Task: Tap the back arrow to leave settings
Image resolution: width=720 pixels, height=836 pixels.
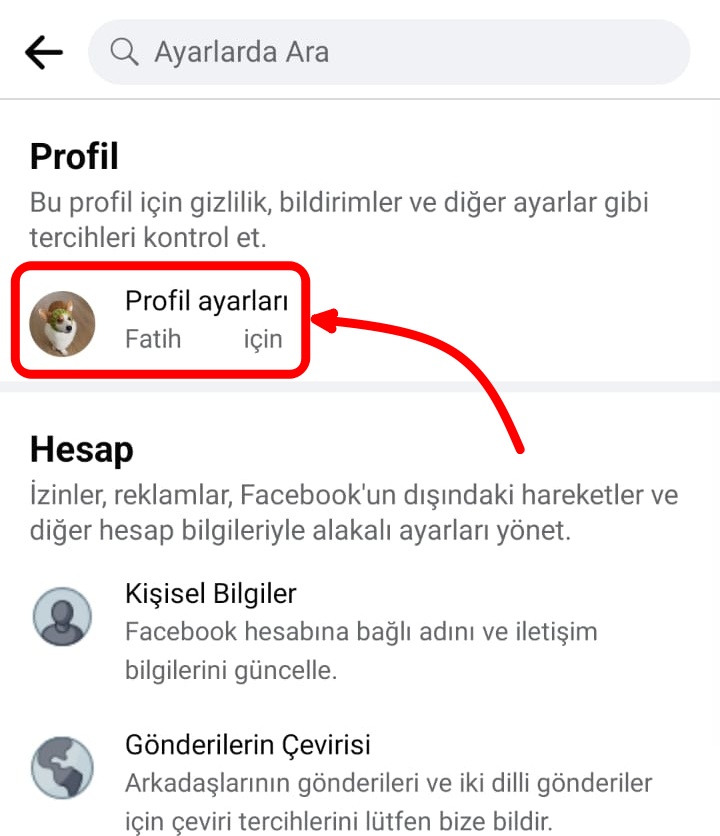Action: click(x=41, y=53)
